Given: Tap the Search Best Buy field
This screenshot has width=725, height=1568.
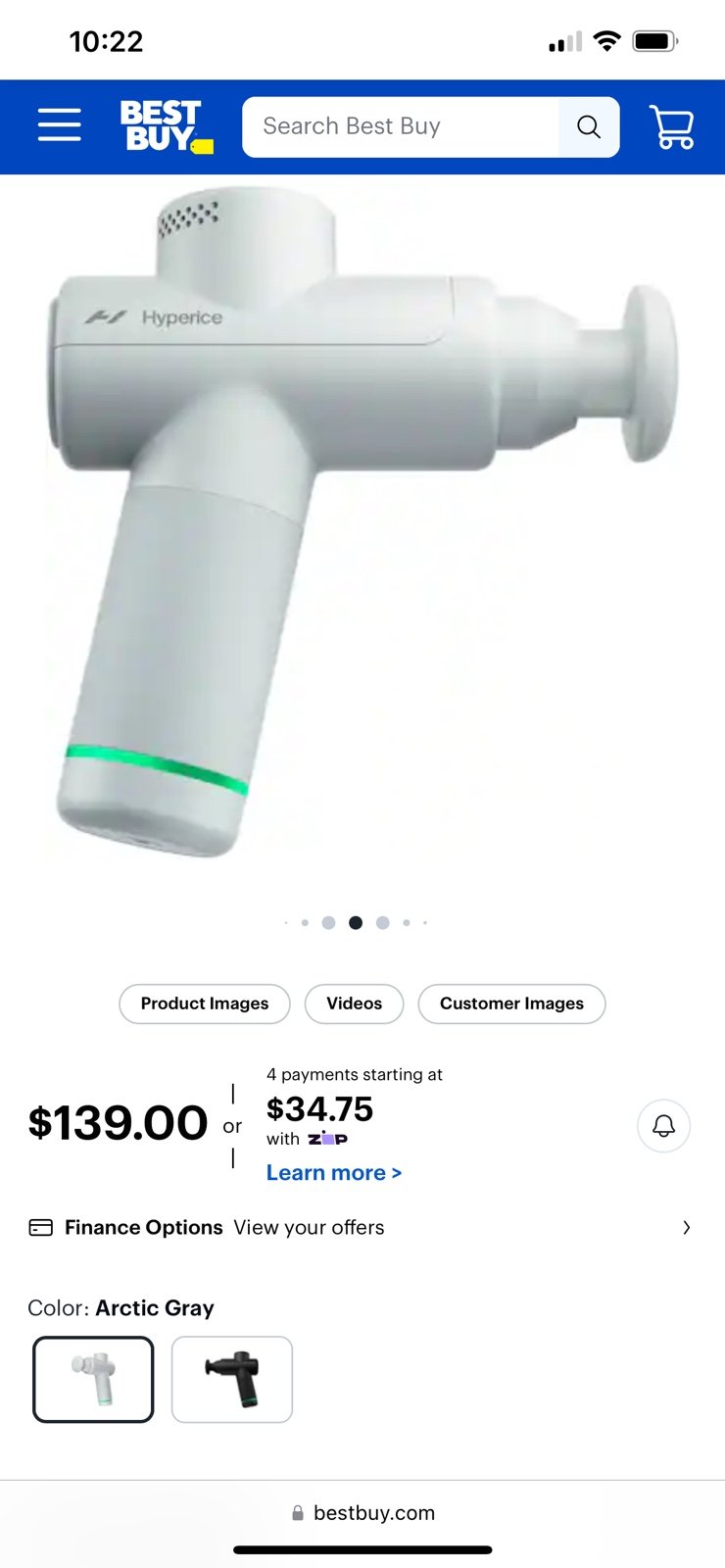Looking at the screenshot, I should [402, 126].
